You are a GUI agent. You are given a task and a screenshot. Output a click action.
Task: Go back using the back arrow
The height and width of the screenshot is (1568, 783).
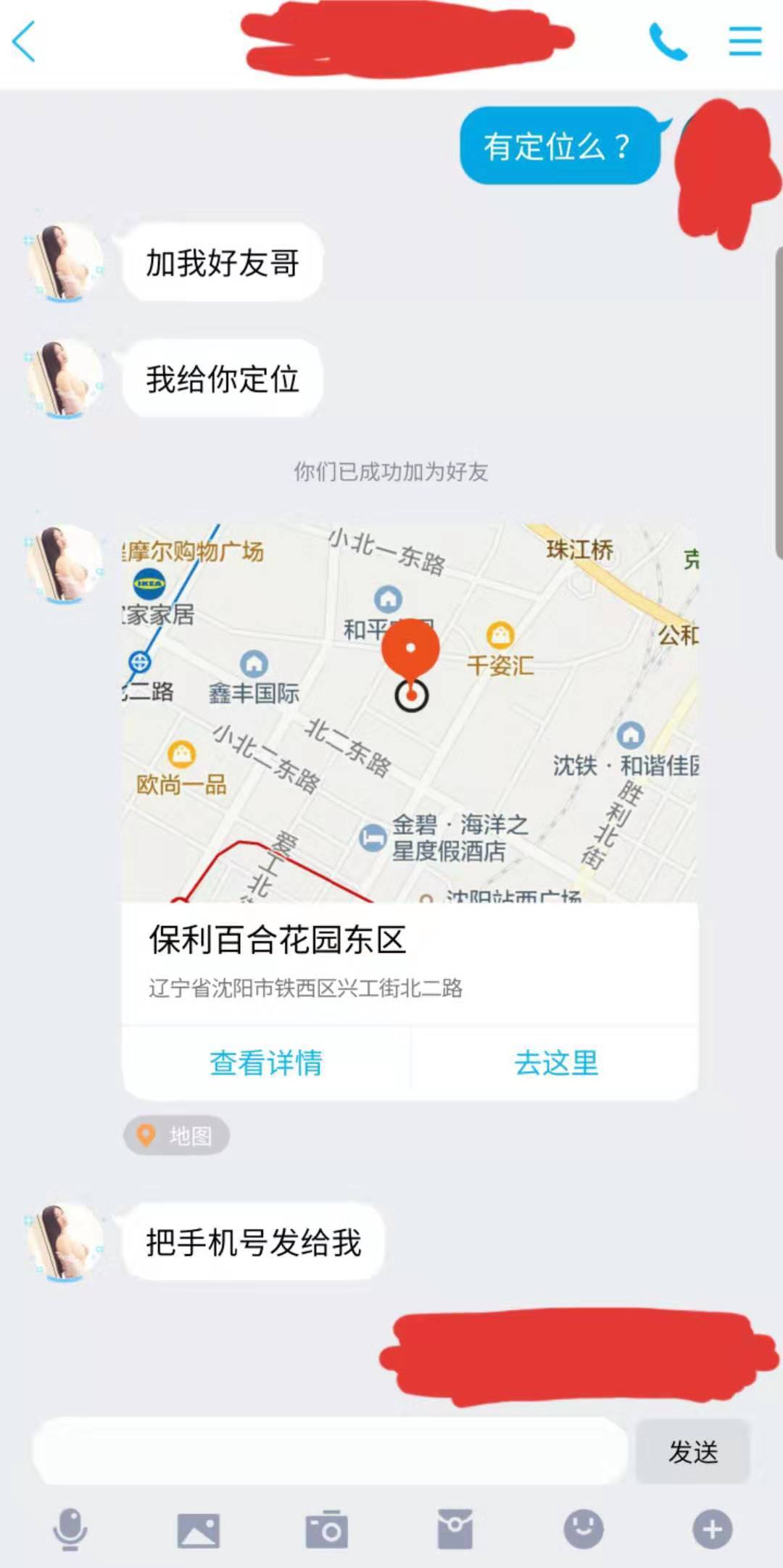tap(25, 41)
